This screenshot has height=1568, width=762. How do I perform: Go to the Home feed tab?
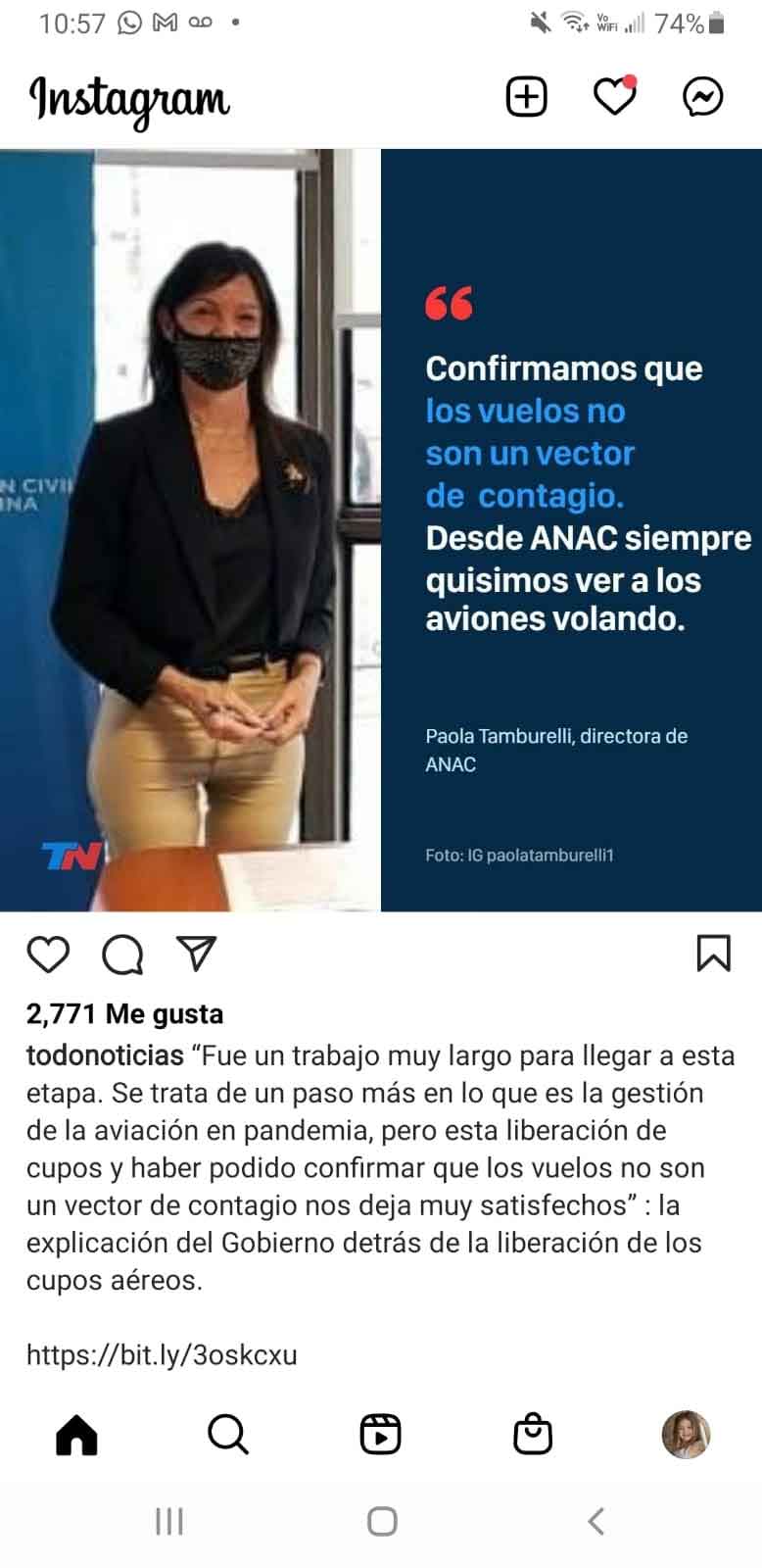(x=76, y=1435)
